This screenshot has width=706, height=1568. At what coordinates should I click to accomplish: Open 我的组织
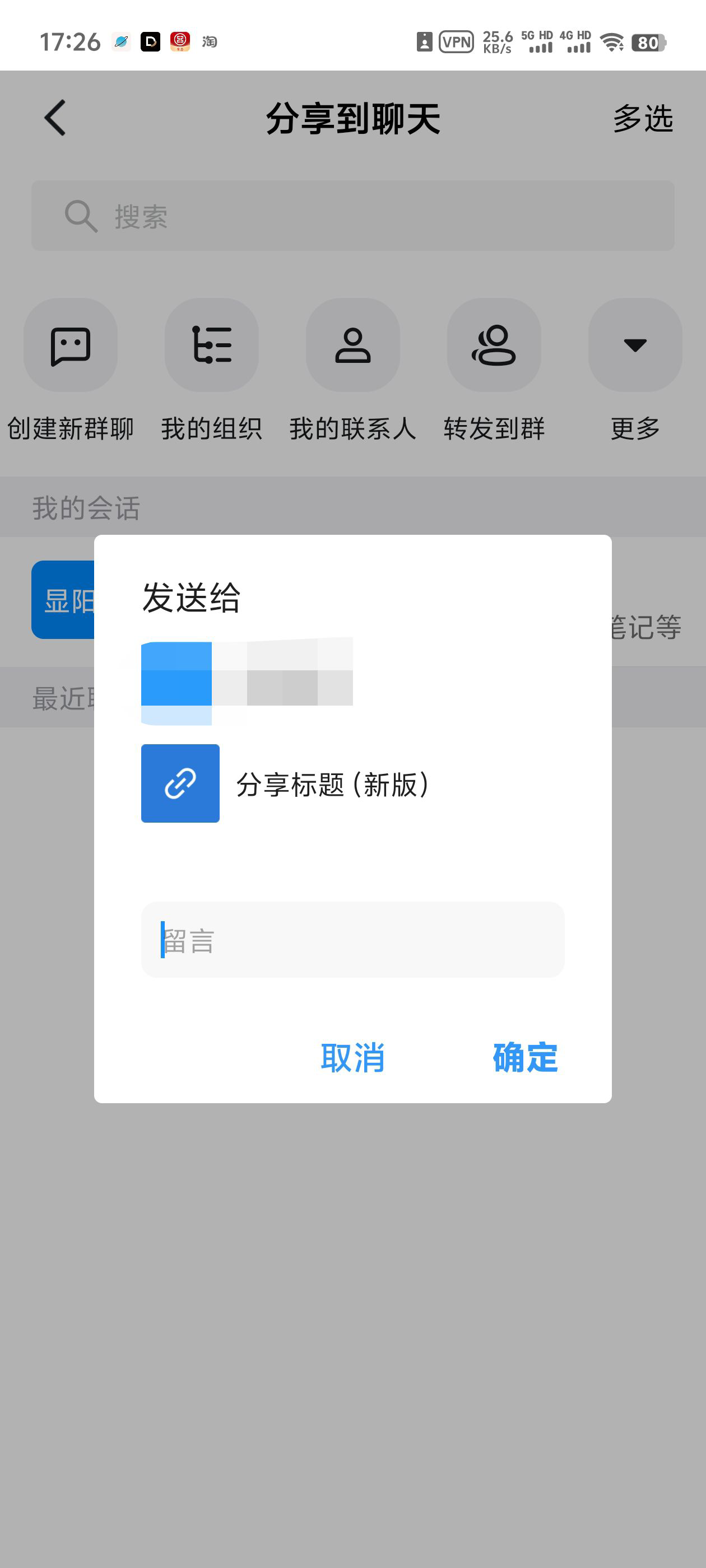(x=211, y=345)
